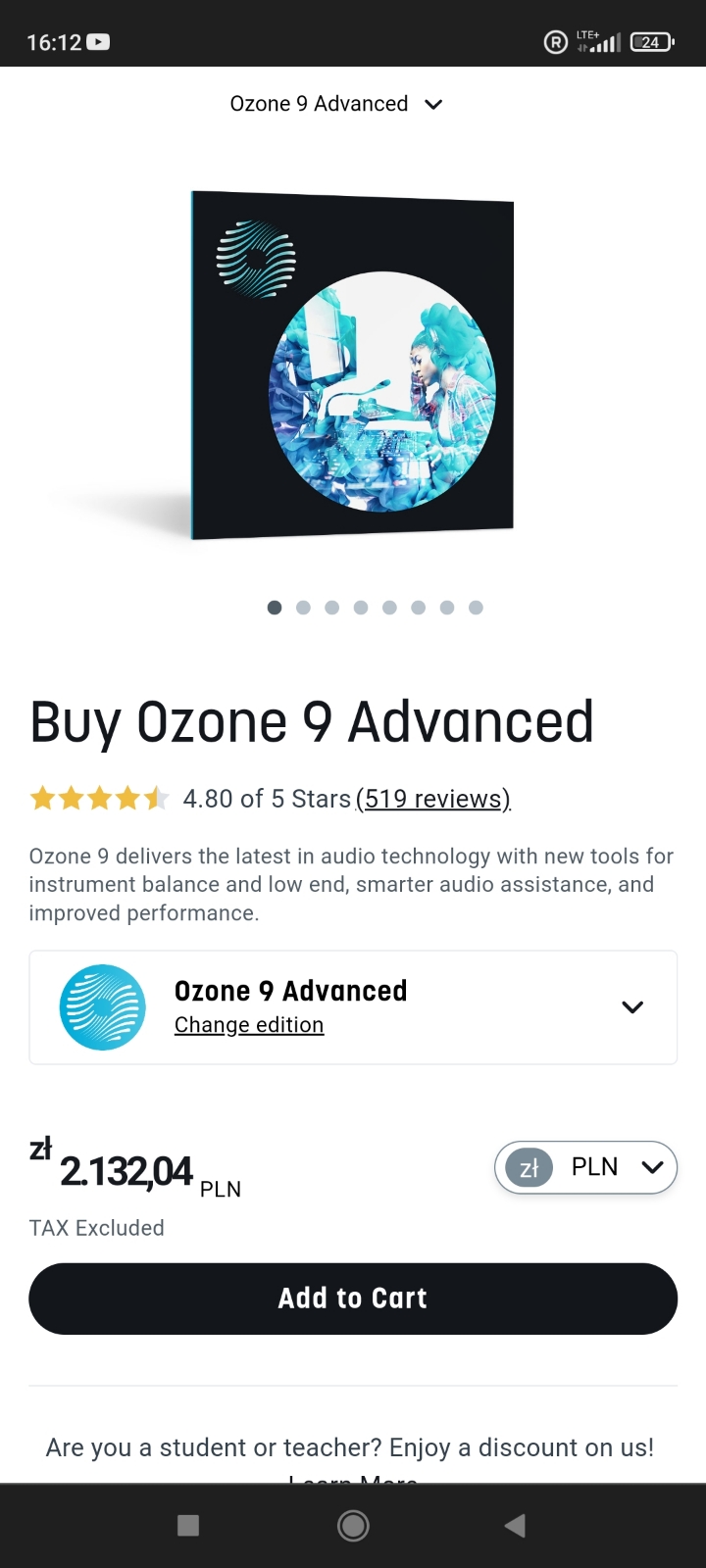Add Ozone 9 Advanced to cart

point(353,1298)
